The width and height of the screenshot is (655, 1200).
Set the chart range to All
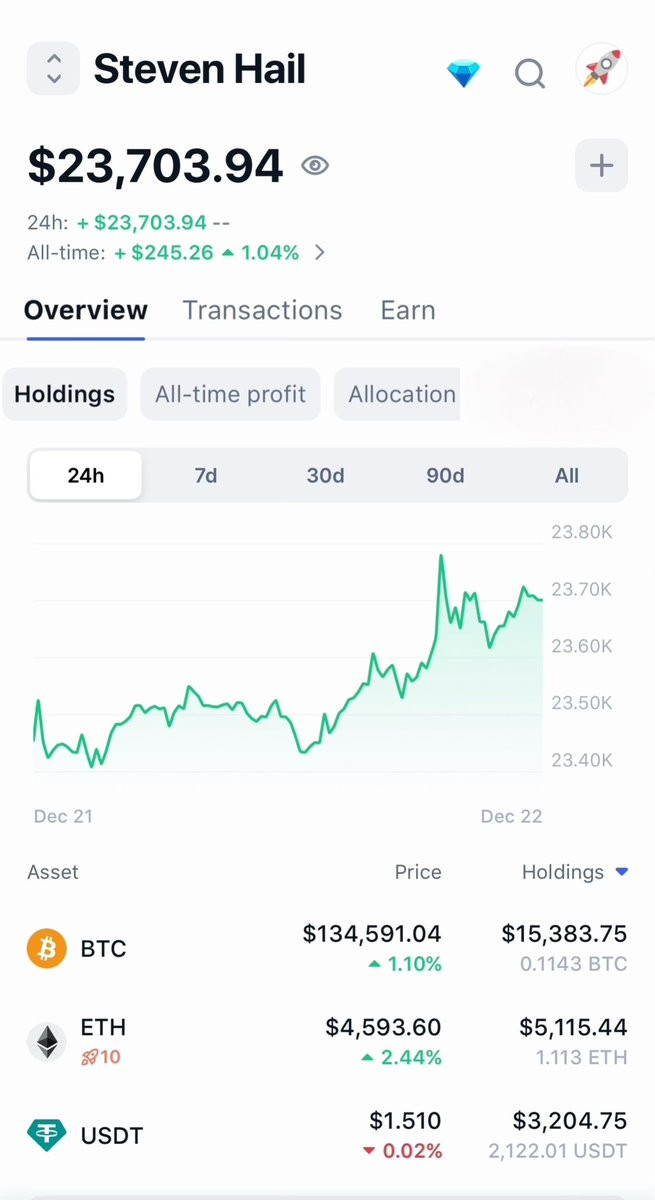pos(566,476)
